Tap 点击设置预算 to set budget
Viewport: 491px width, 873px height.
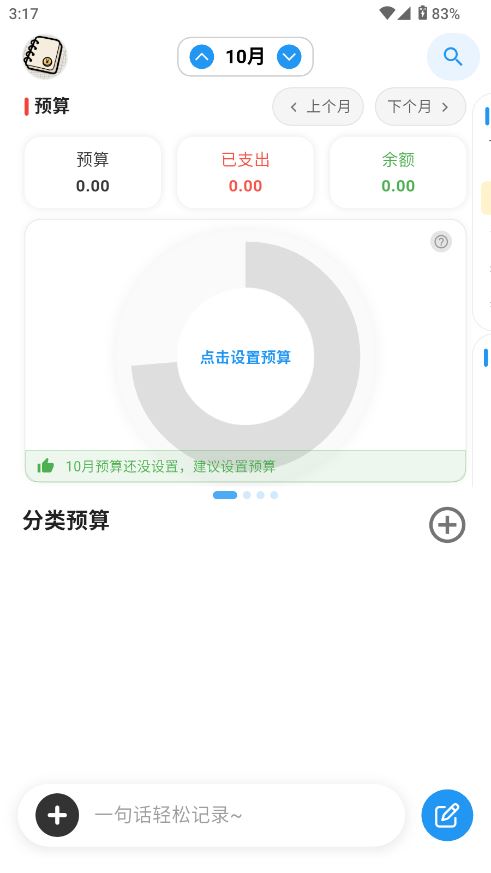pos(246,357)
